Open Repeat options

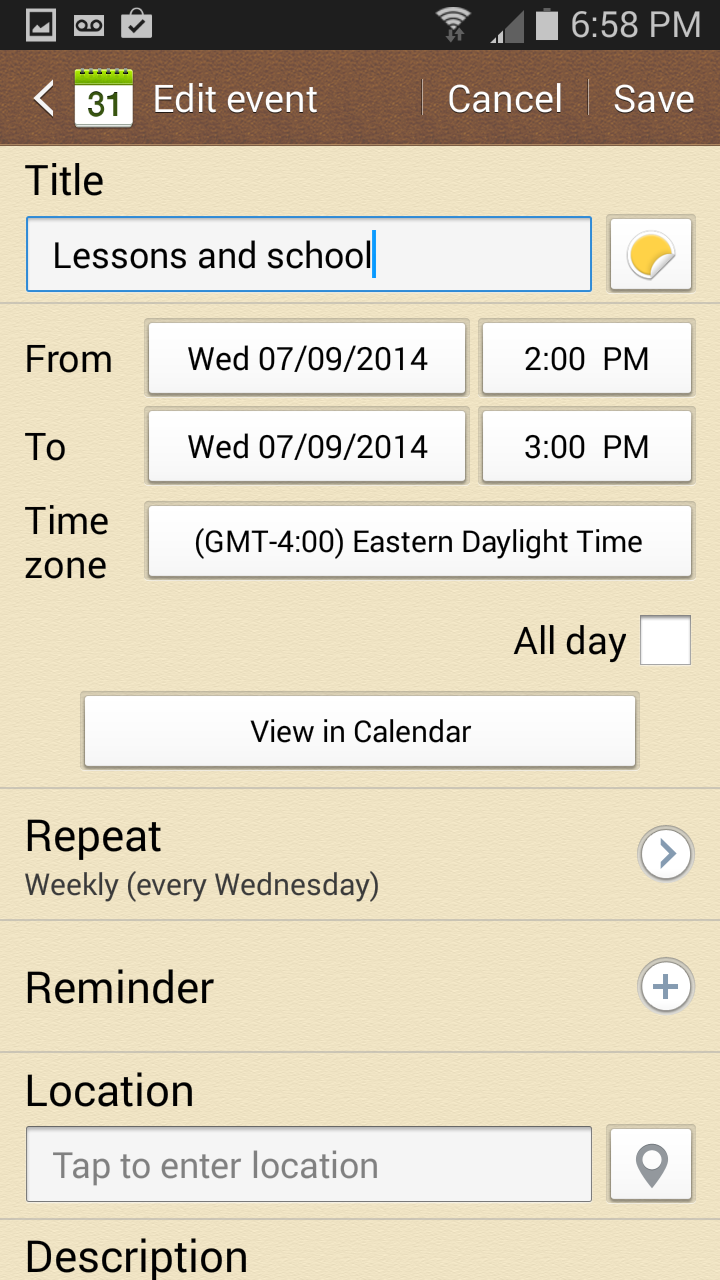click(665, 854)
